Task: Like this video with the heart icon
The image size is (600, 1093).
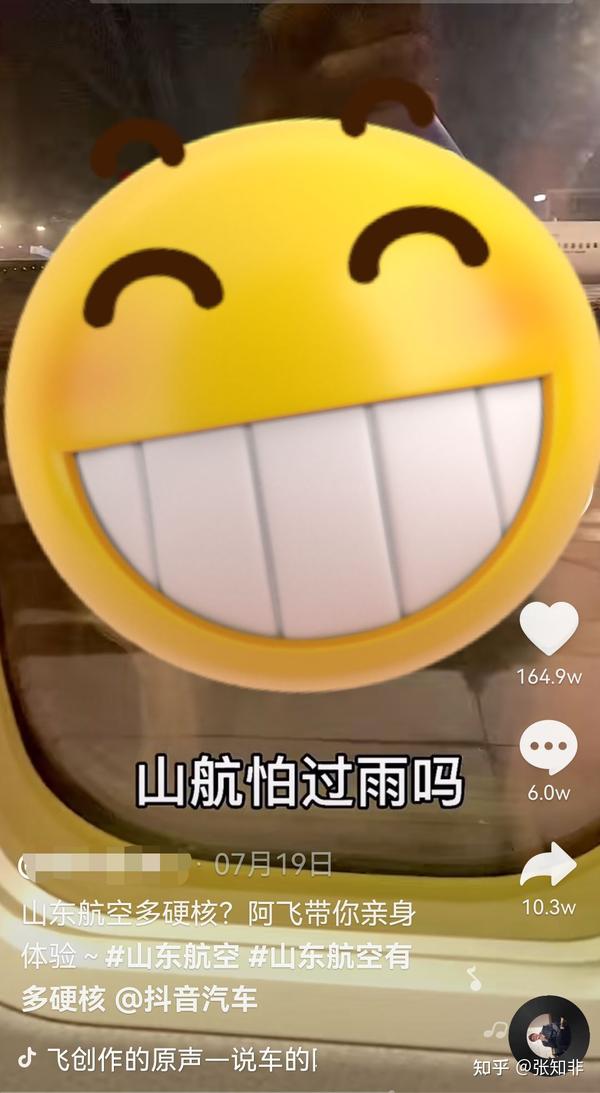Action: 548,629
